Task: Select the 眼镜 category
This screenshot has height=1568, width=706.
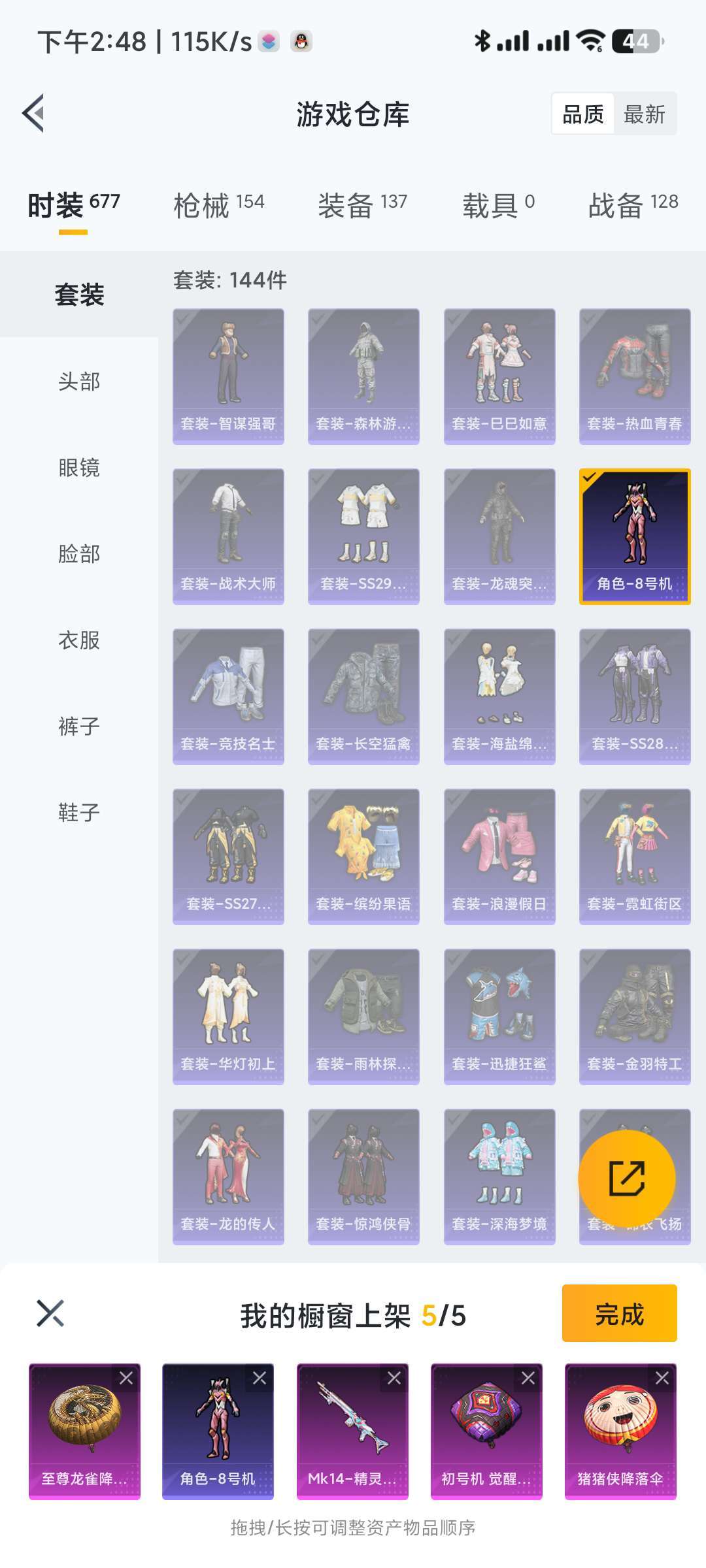Action: tap(79, 468)
